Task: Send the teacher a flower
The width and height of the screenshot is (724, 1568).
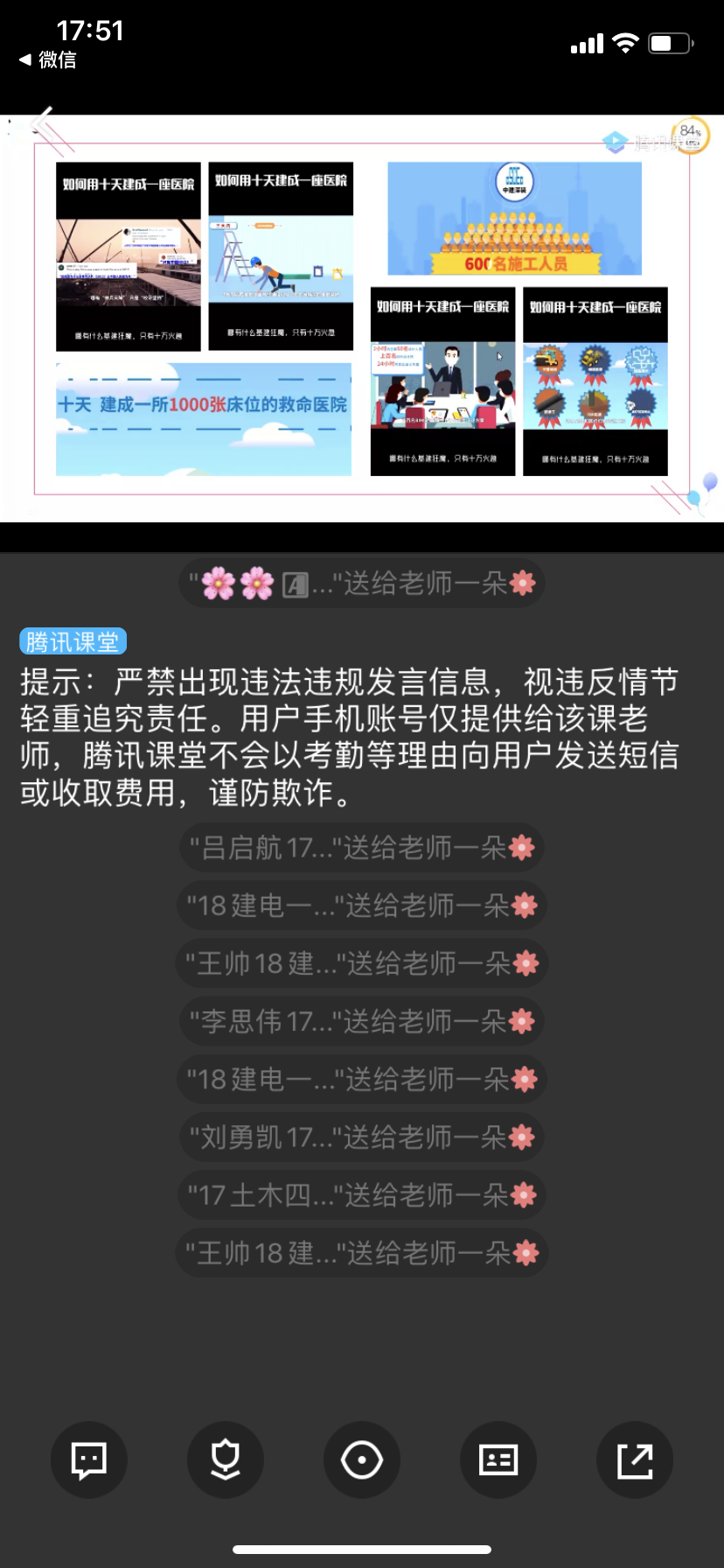Action: point(226,1460)
